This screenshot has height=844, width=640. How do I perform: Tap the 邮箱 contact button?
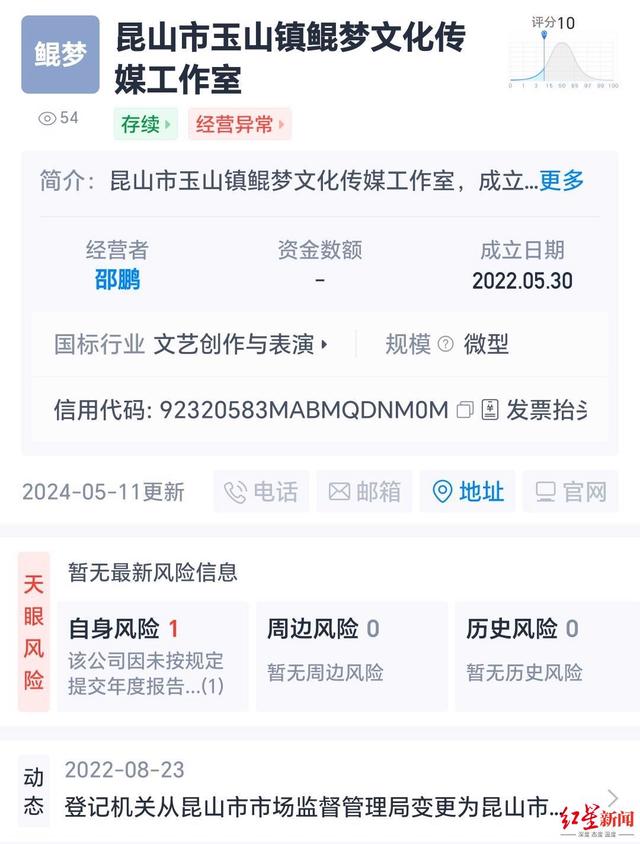(x=365, y=492)
